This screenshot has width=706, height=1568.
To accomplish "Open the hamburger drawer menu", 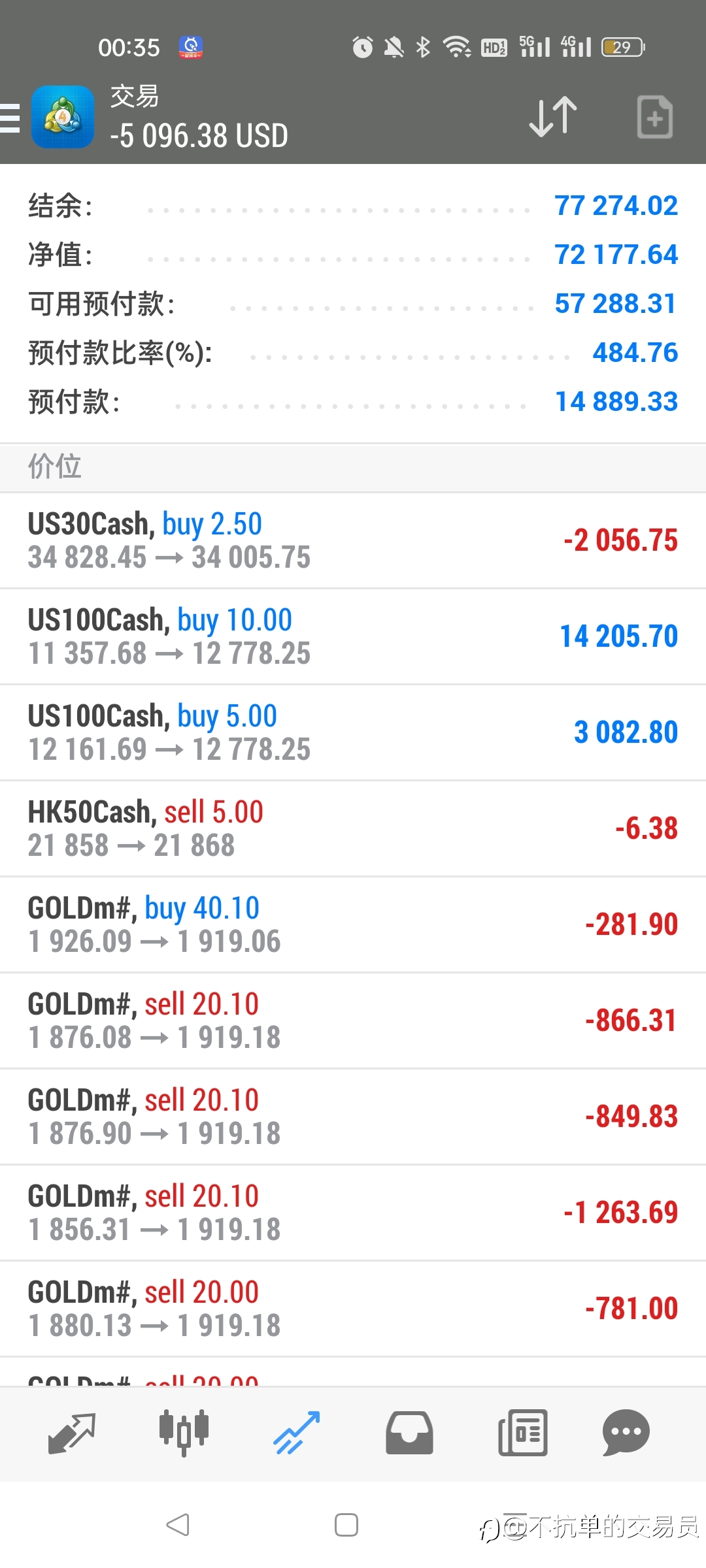I will click(x=10, y=118).
